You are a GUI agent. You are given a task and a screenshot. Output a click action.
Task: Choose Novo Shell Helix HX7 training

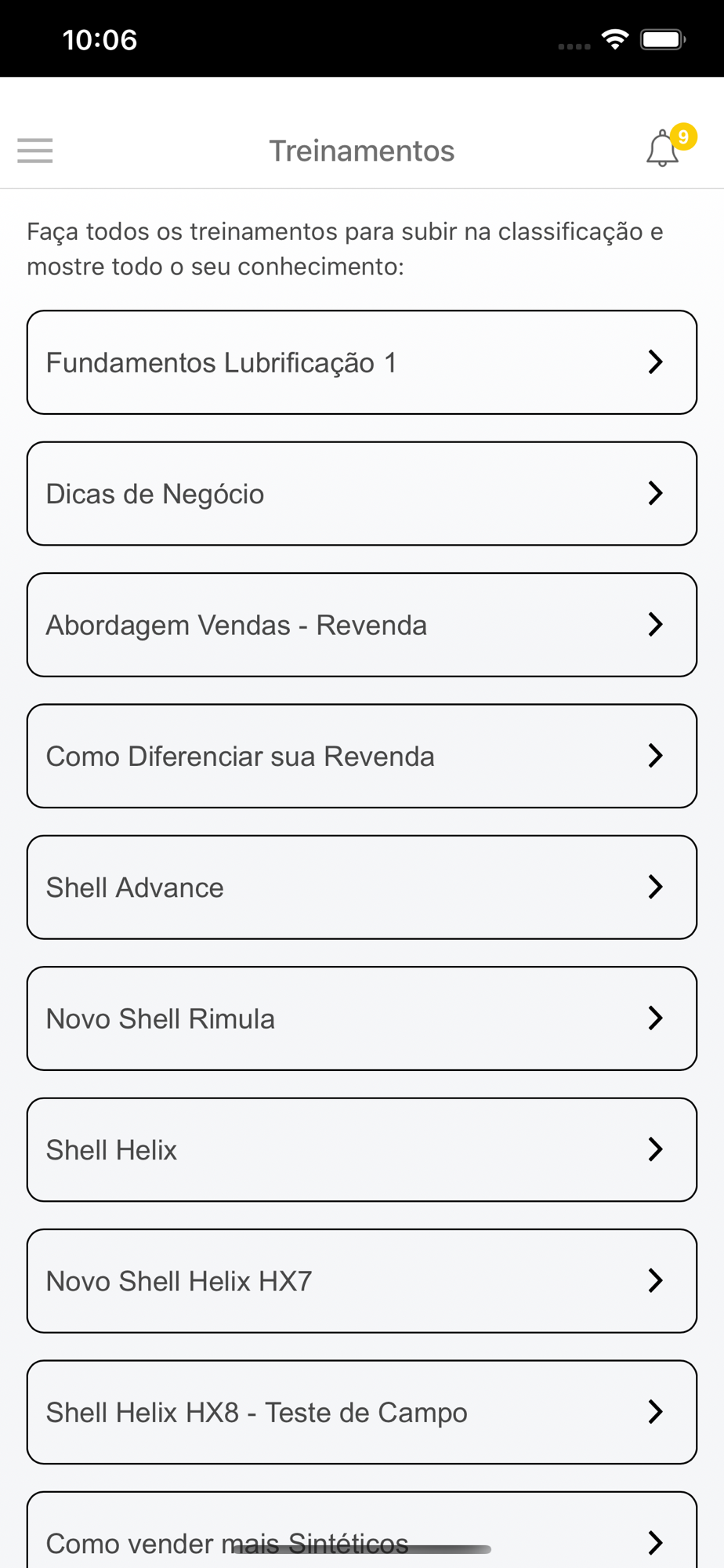pyautogui.click(x=362, y=1281)
